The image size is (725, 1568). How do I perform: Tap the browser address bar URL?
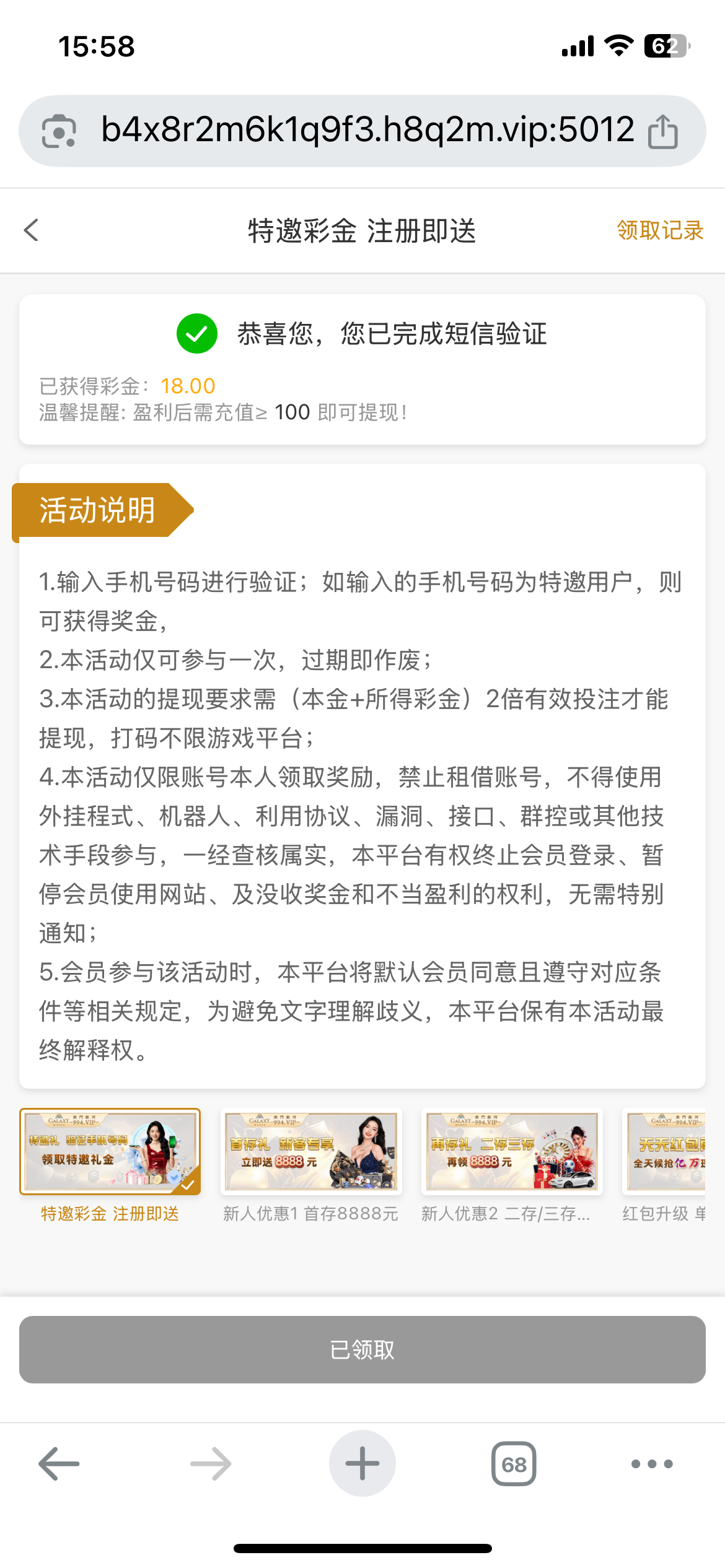(x=367, y=130)
